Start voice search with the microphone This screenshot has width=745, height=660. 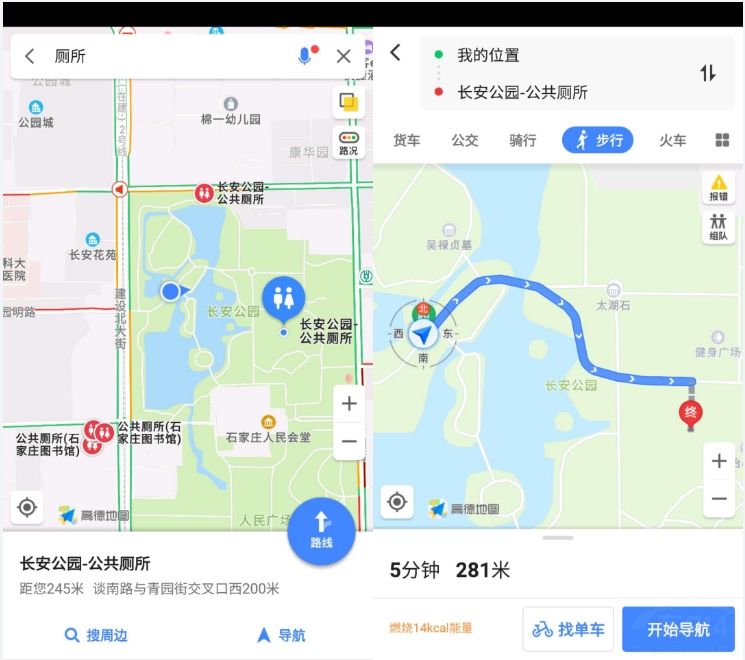[x=306, y=56]
